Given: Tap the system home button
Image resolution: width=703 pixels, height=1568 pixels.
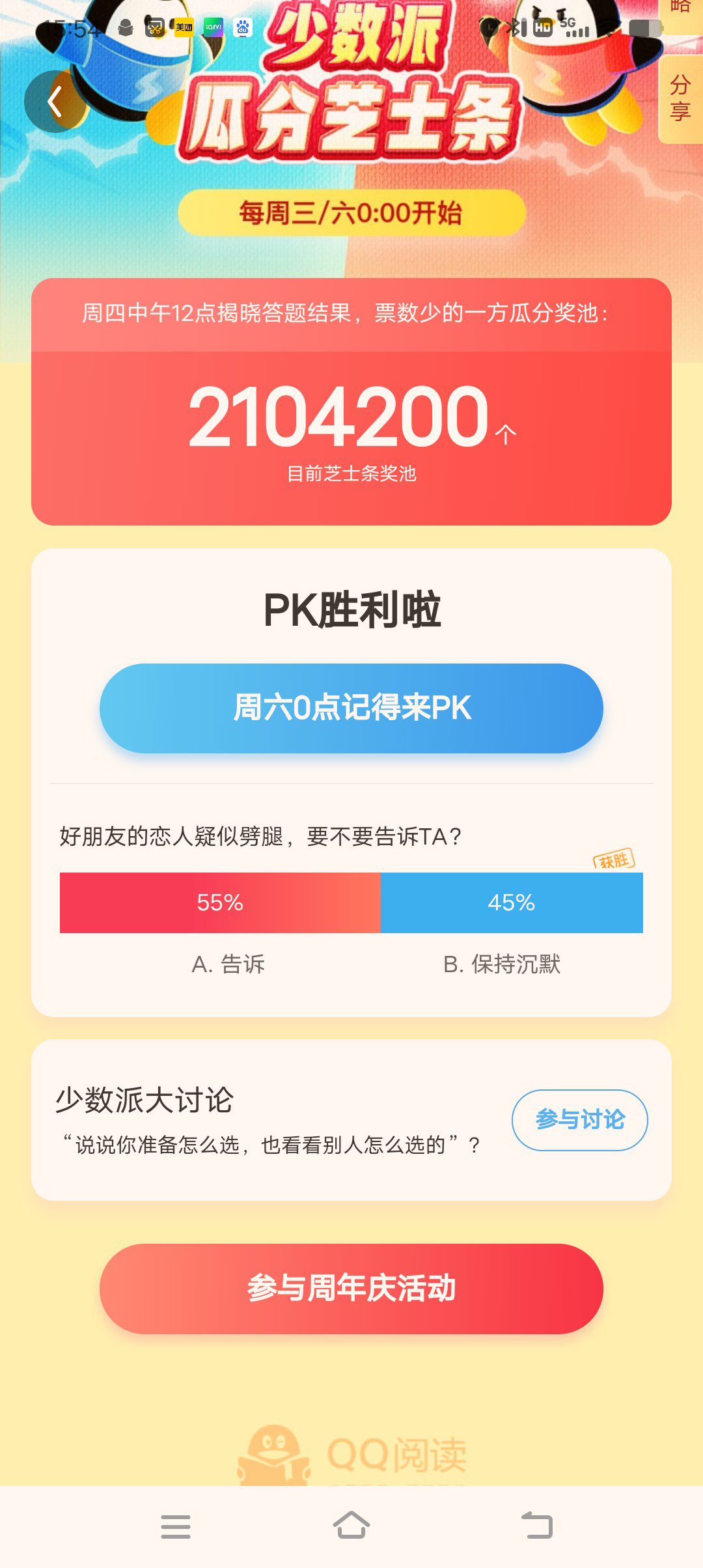Looking at the screenshot, I should tap(351, 1526).
